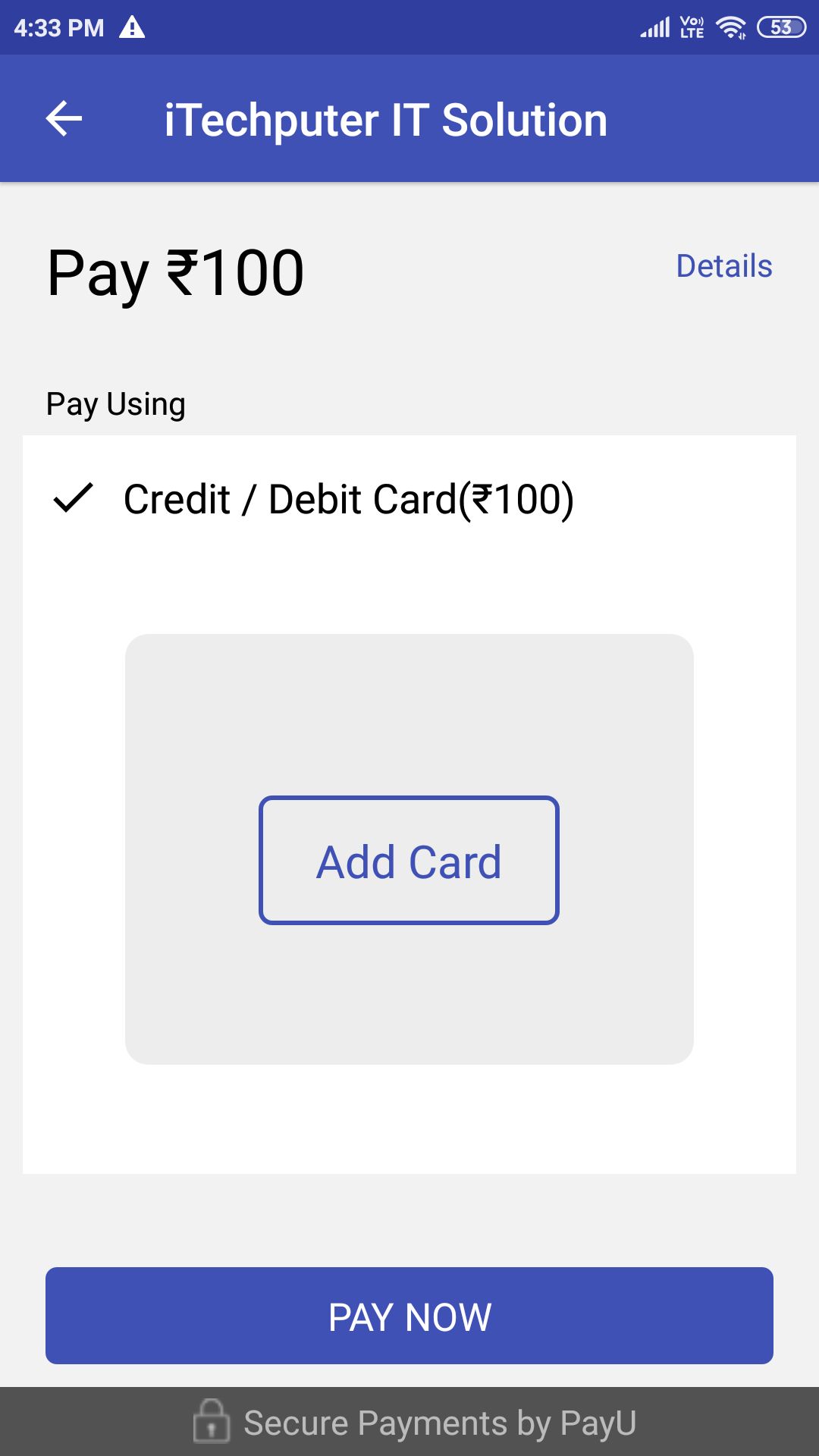Tap the checkmark next to Credit / Debit Card
This screenshot has width=819, height=1456.
pos(74,499)
